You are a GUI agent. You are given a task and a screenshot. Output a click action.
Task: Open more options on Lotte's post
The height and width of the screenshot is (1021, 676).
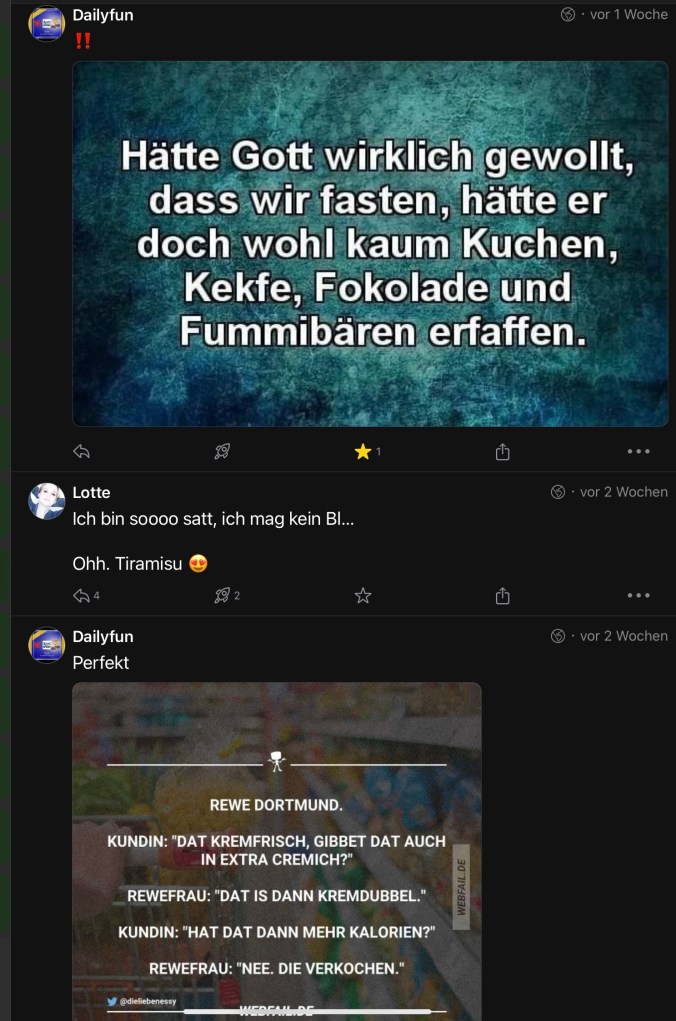point(638,596)
